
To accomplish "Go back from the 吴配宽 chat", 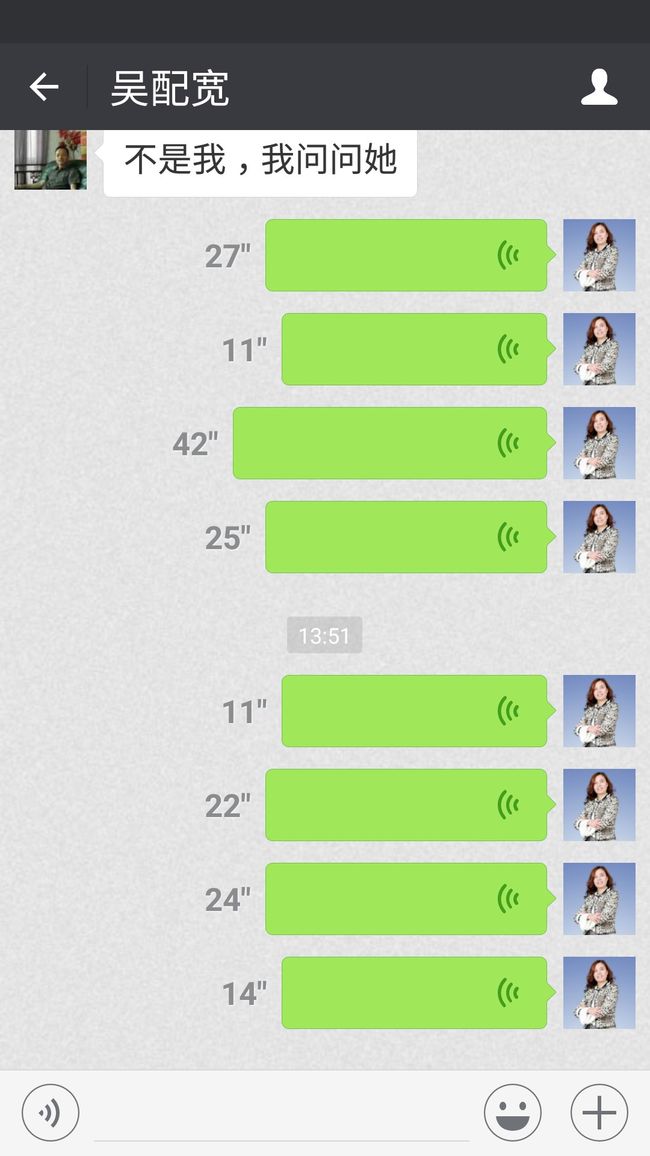I will [43, 87].
